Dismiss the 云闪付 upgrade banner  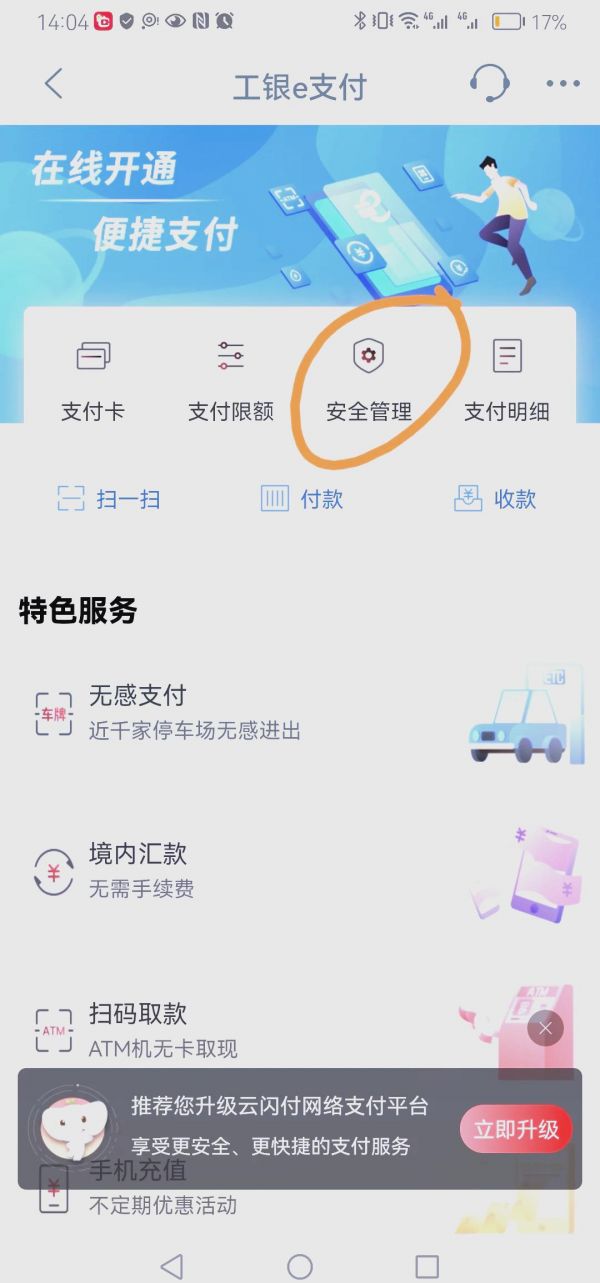coord(545,1028)
